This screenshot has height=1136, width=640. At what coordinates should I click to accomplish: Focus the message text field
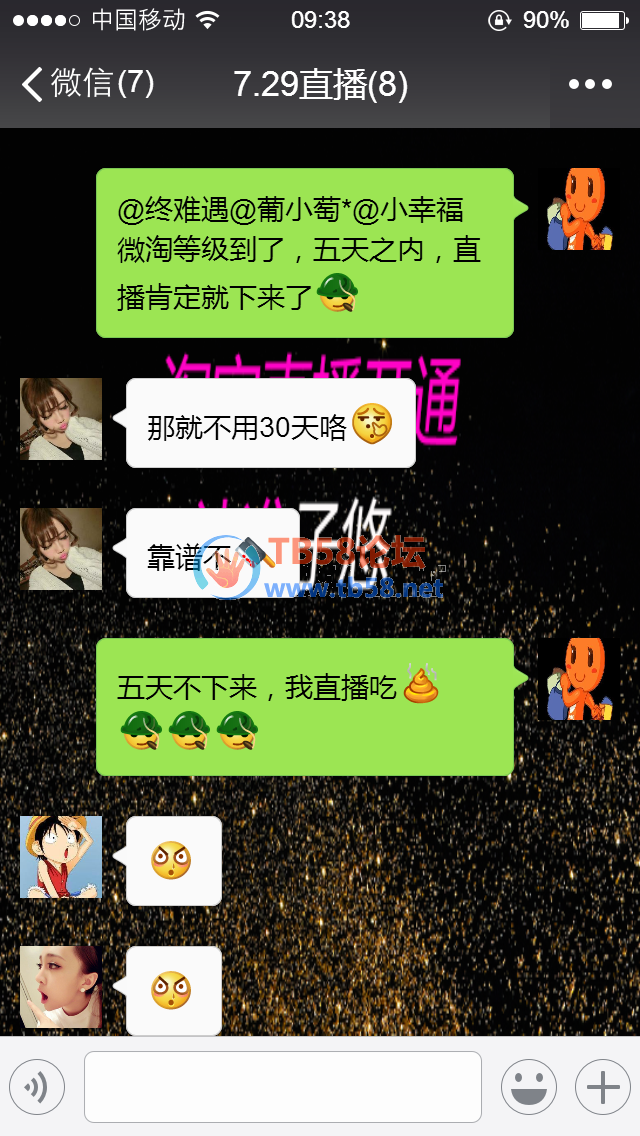pyautogui.click(x=283, y=1087)
